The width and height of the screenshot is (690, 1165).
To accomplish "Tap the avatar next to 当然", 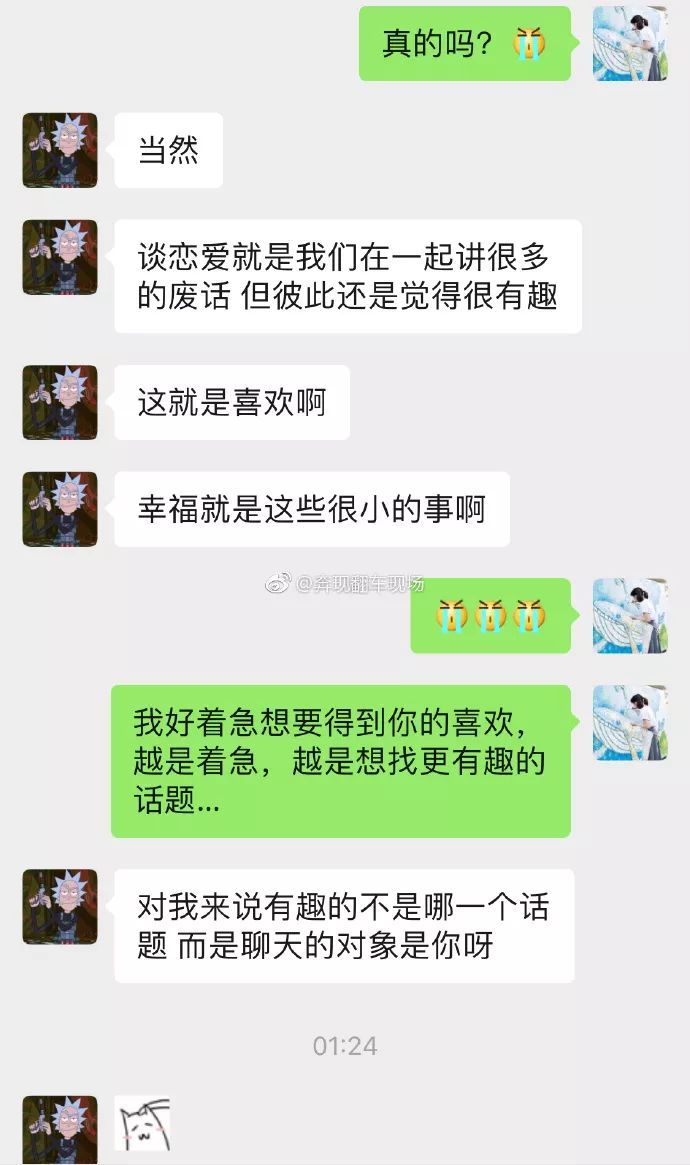I will (x=60, y=150).
